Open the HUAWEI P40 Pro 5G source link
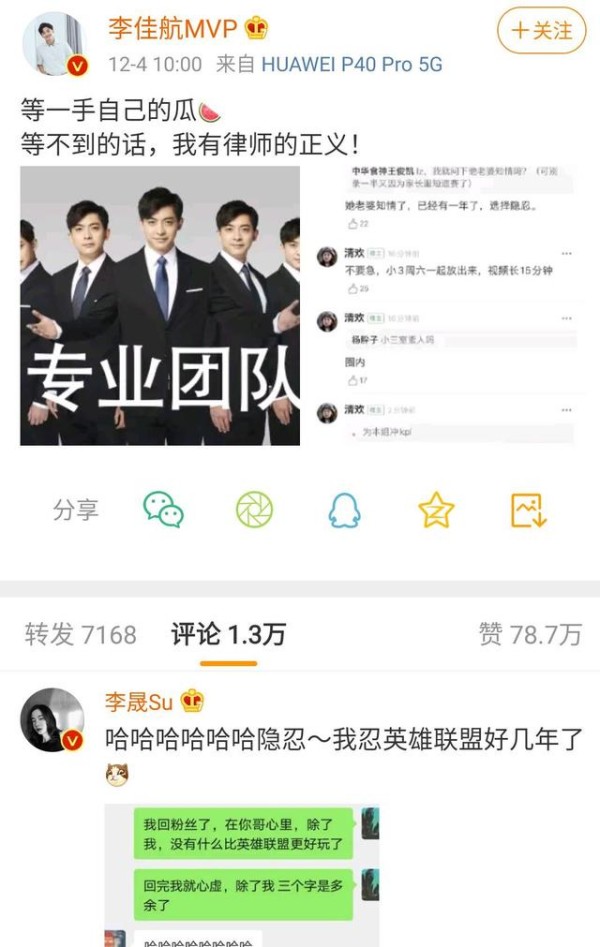 352,64
